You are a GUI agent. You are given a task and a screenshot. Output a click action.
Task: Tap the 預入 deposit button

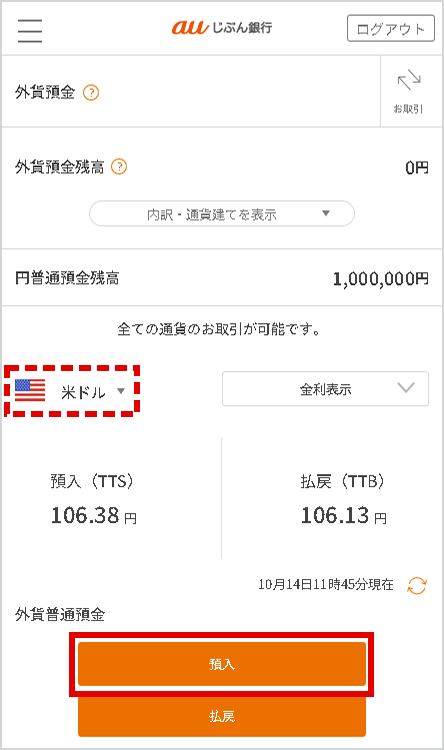click(222, 664)
